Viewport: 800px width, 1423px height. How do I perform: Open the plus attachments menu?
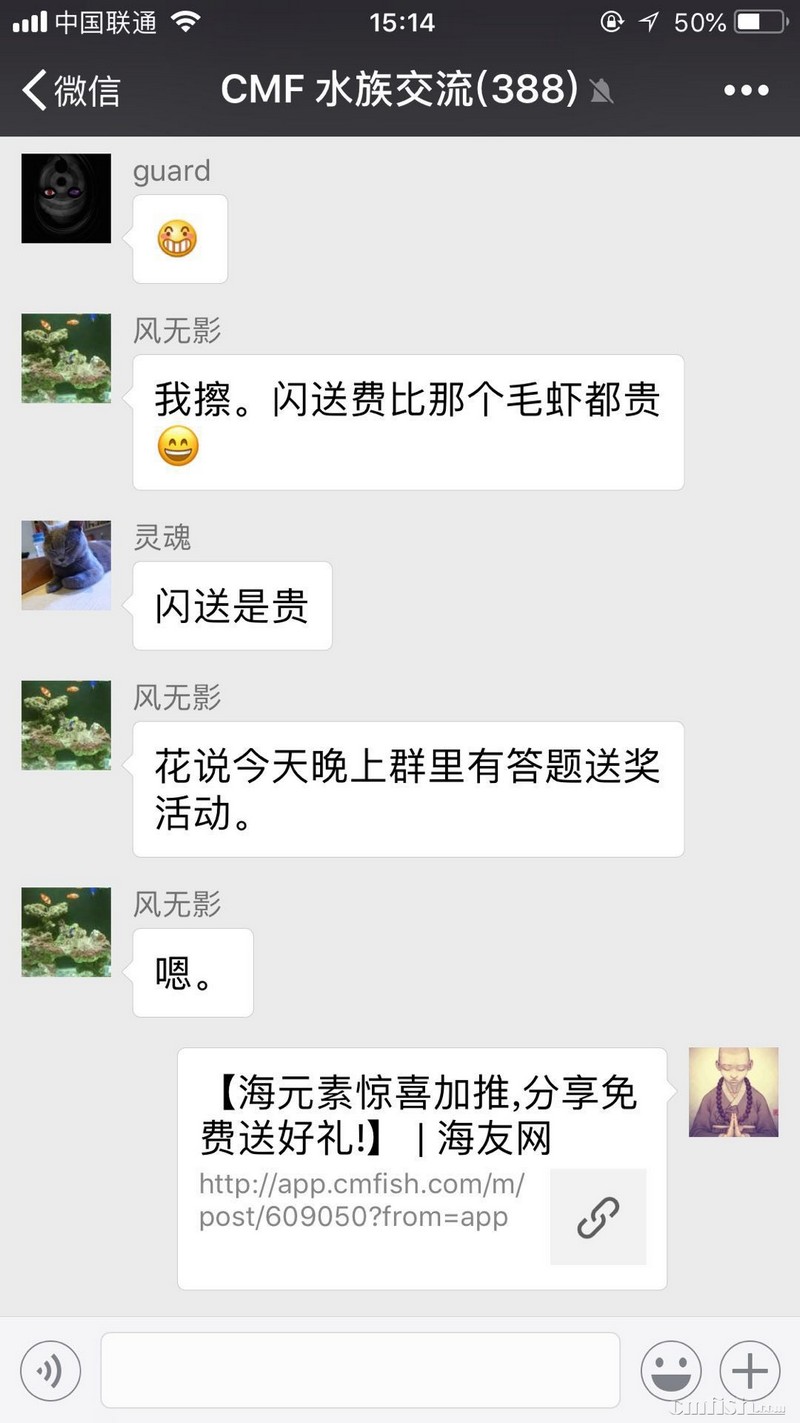pyautogui.click(x=750, y=1370)
